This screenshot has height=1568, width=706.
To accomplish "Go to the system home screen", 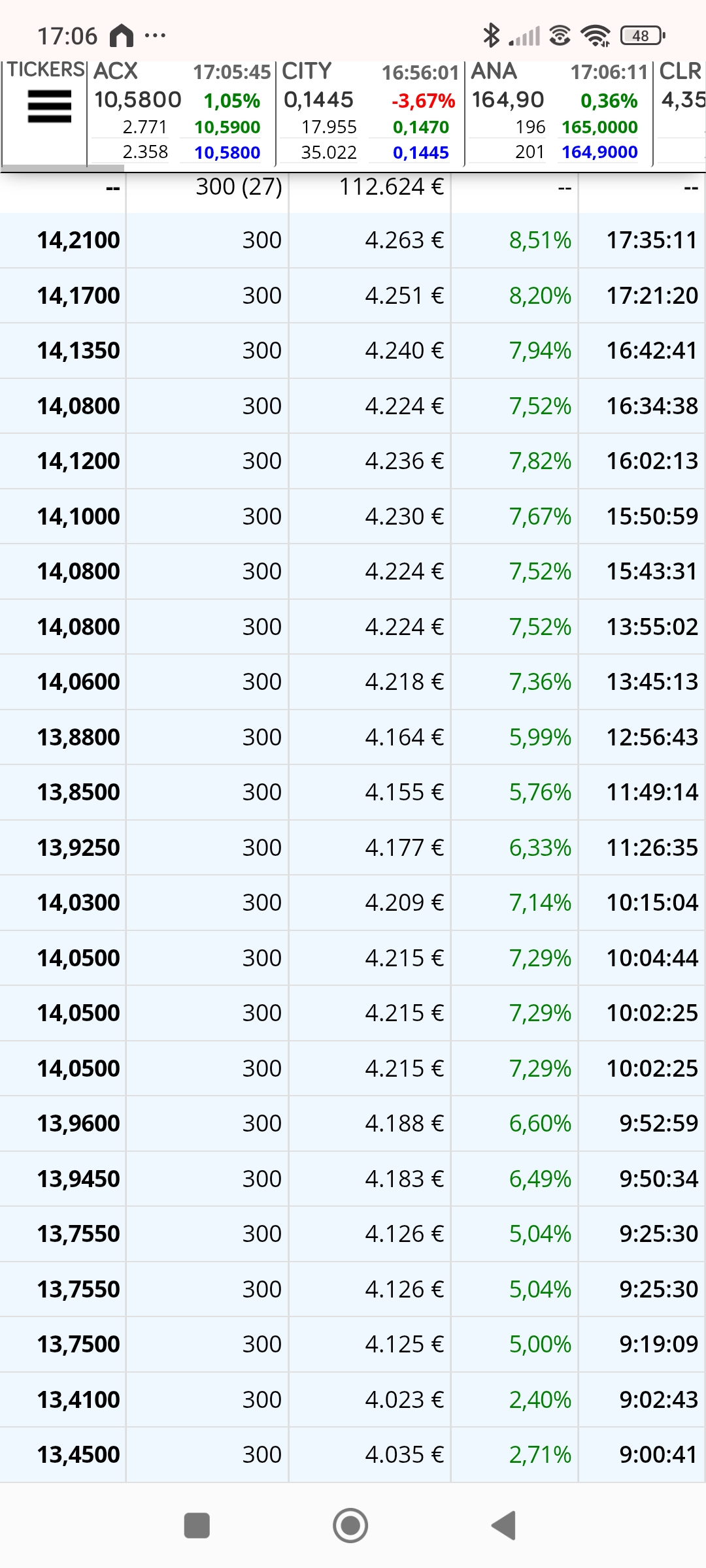I will pyautogui.click(x=350, y=1526).
